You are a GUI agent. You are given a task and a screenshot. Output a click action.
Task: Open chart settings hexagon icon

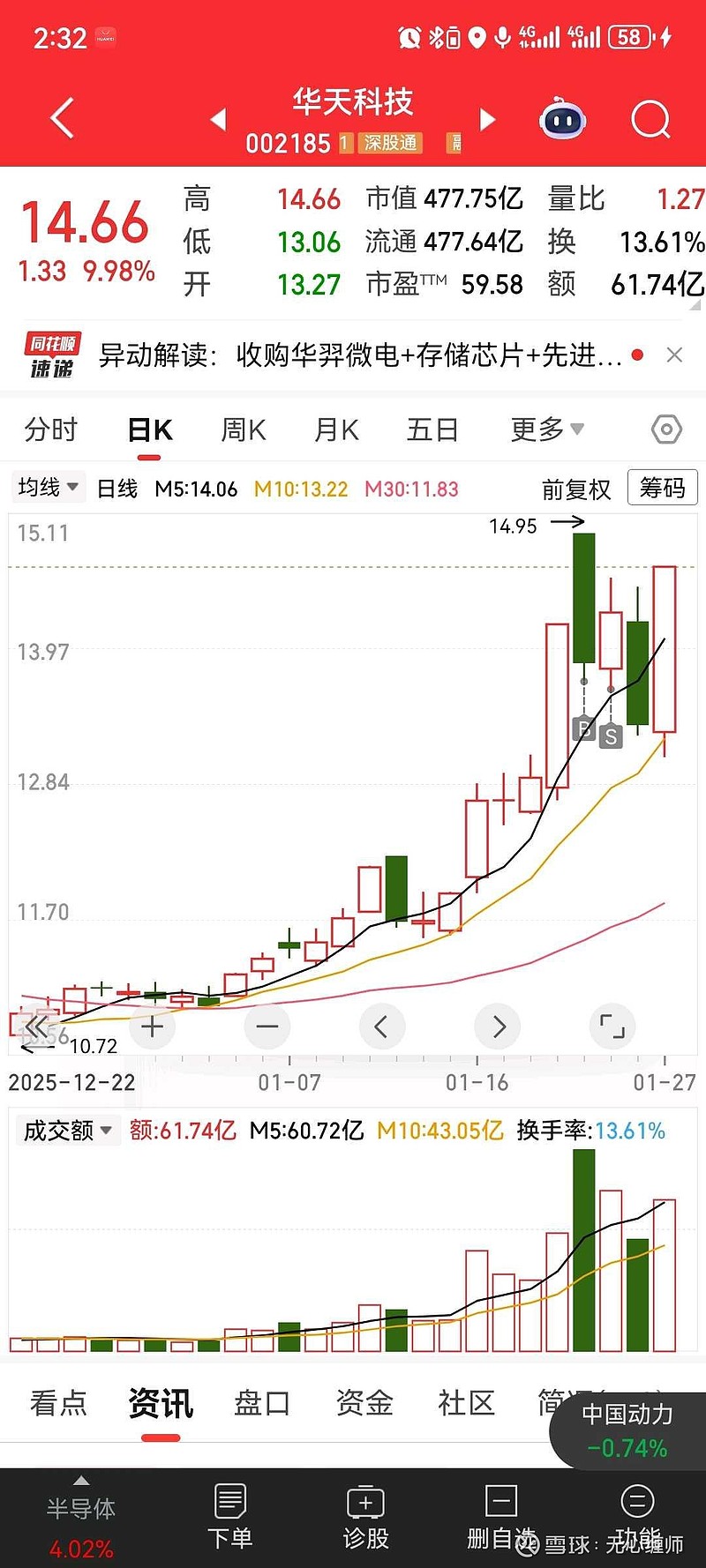tap(666, 429)
